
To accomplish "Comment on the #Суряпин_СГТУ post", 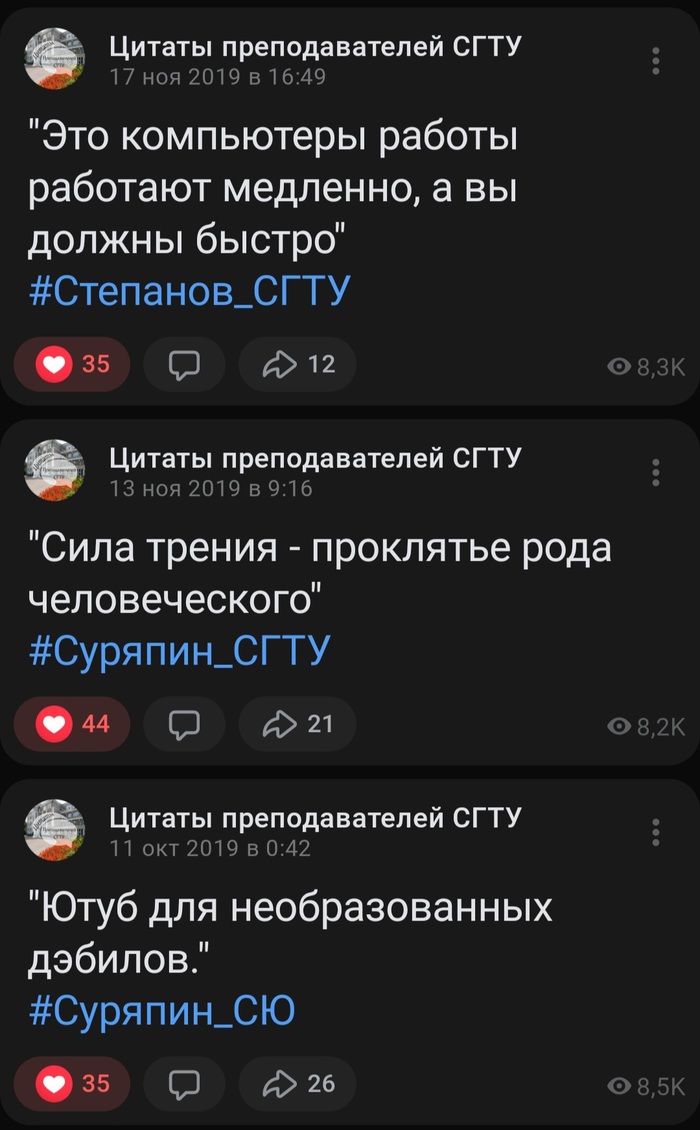I will point(183,723).
